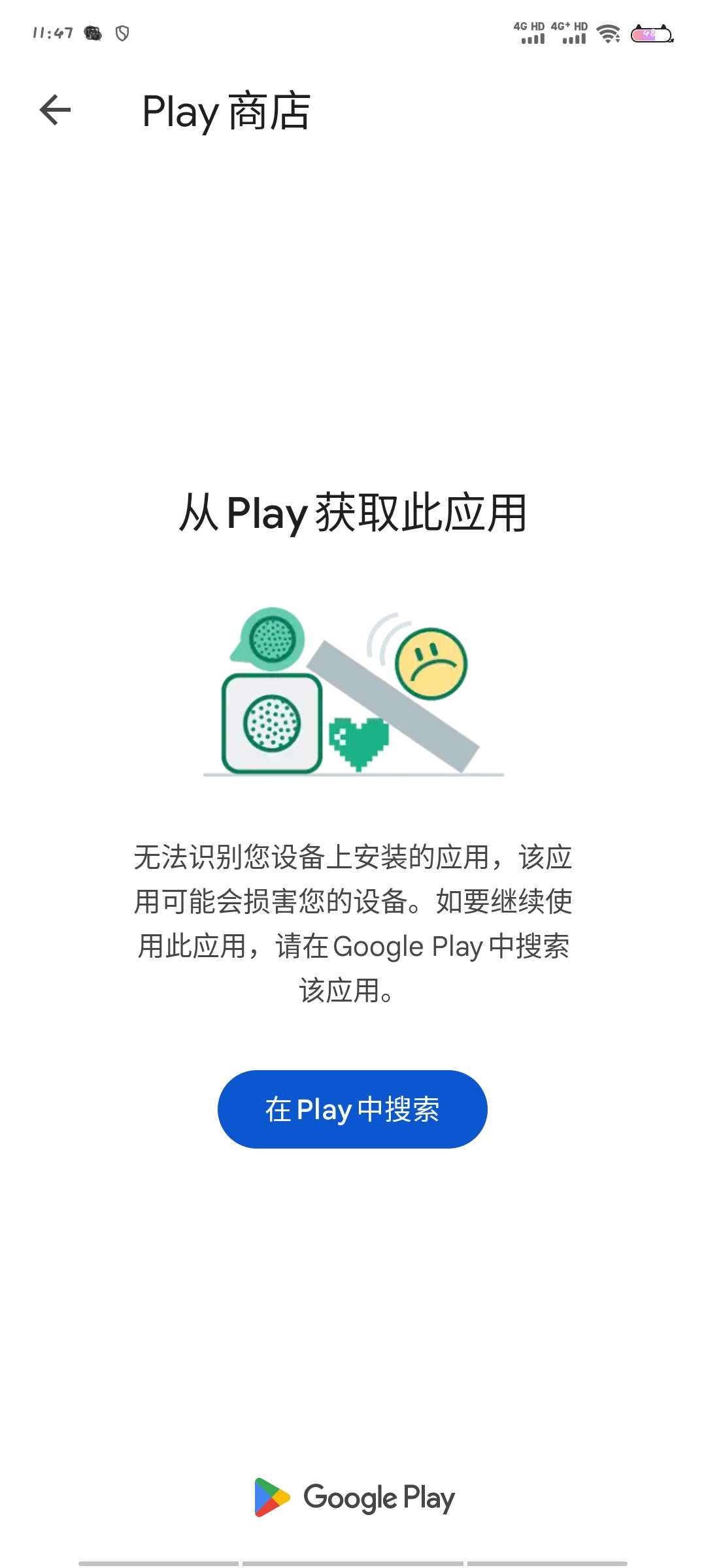Tap the 在 Play 中搜索 button

(352, 1109)
